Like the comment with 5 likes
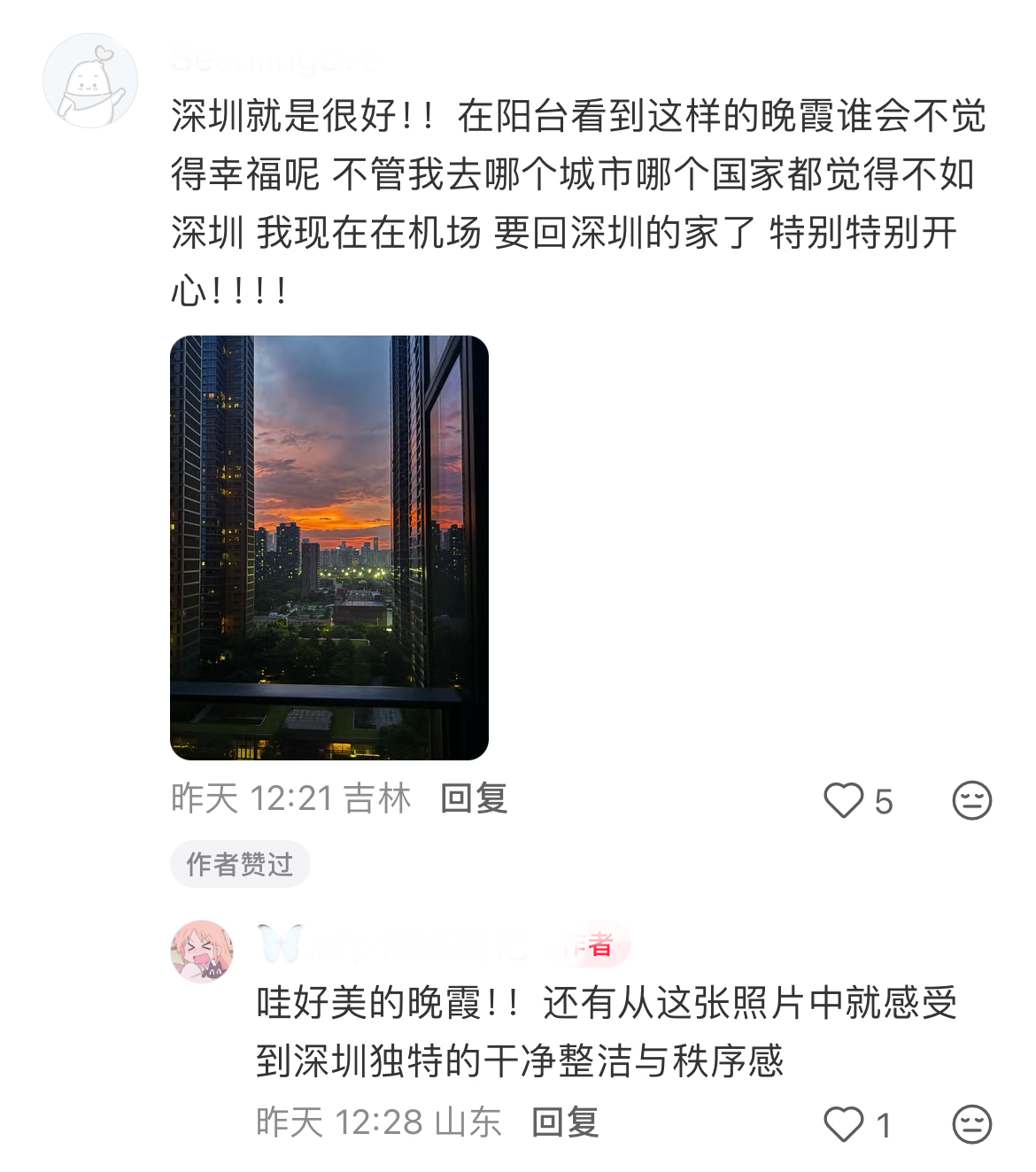The height and width of the screenshot is (1172, 1036). tap(843, 800)
